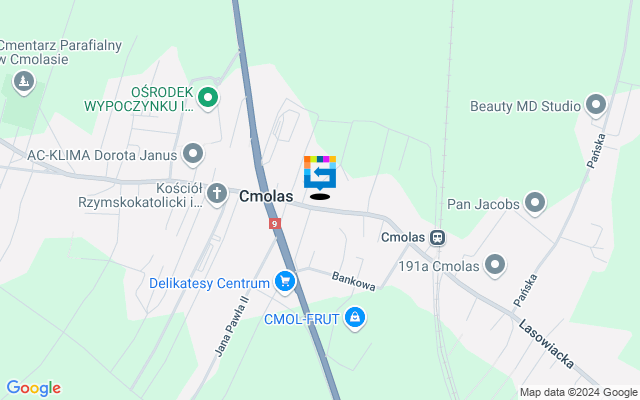Image resolution: width=640 pixels, height=400 pixels.
Task: Select the Cmolas train station marker
Action: pos(438,237)
